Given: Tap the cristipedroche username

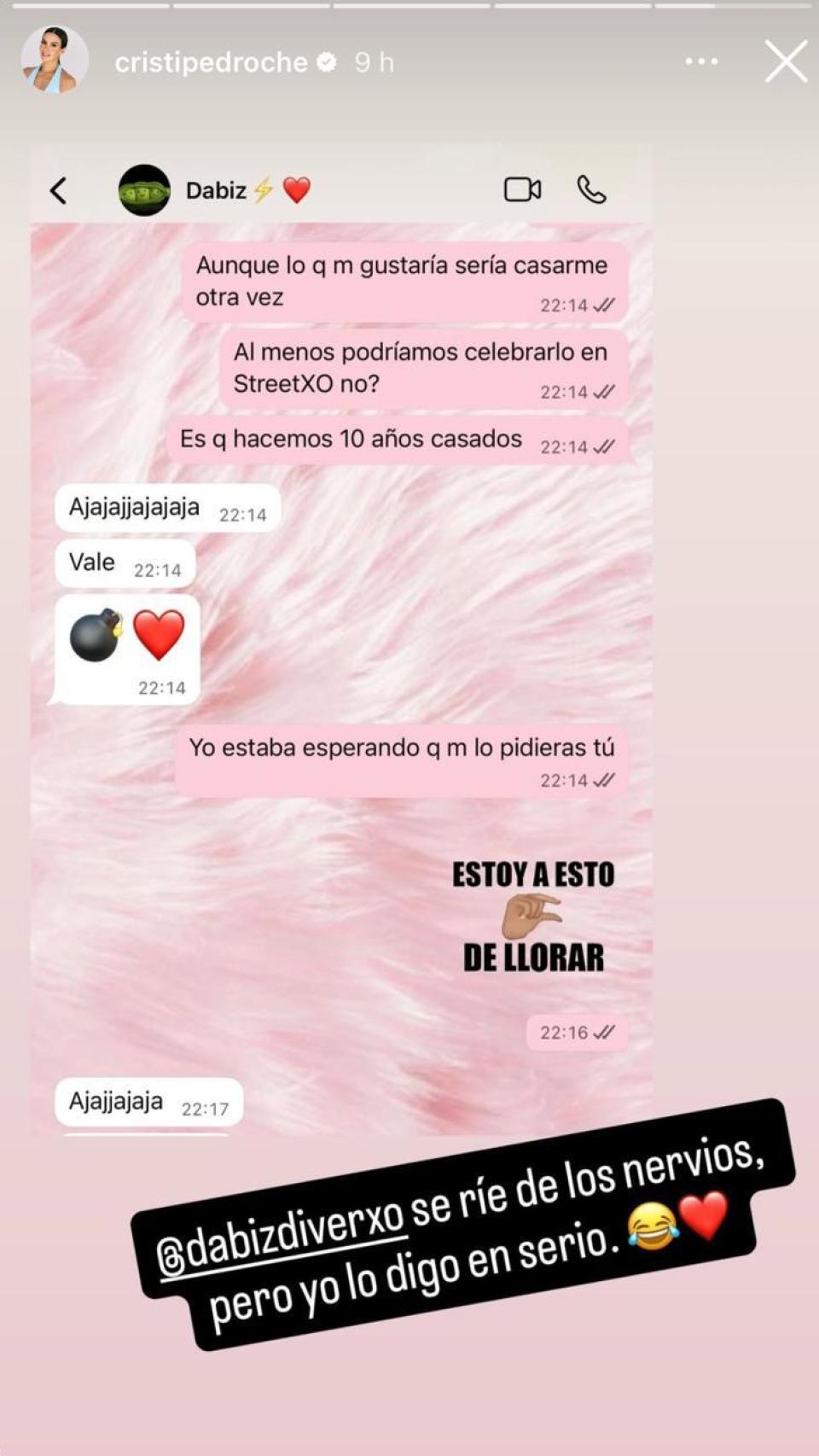Looking at the screenshot, I should tap(211, 62).
